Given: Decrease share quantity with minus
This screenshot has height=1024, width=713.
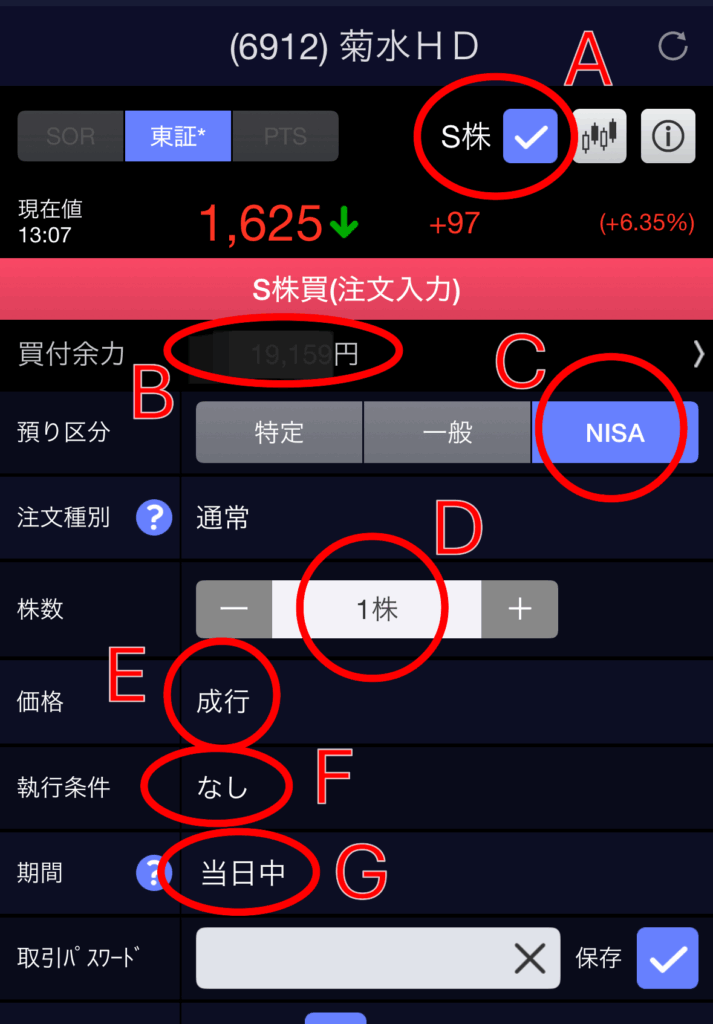Looking at the screenshot, I should [x=234, y=609].
